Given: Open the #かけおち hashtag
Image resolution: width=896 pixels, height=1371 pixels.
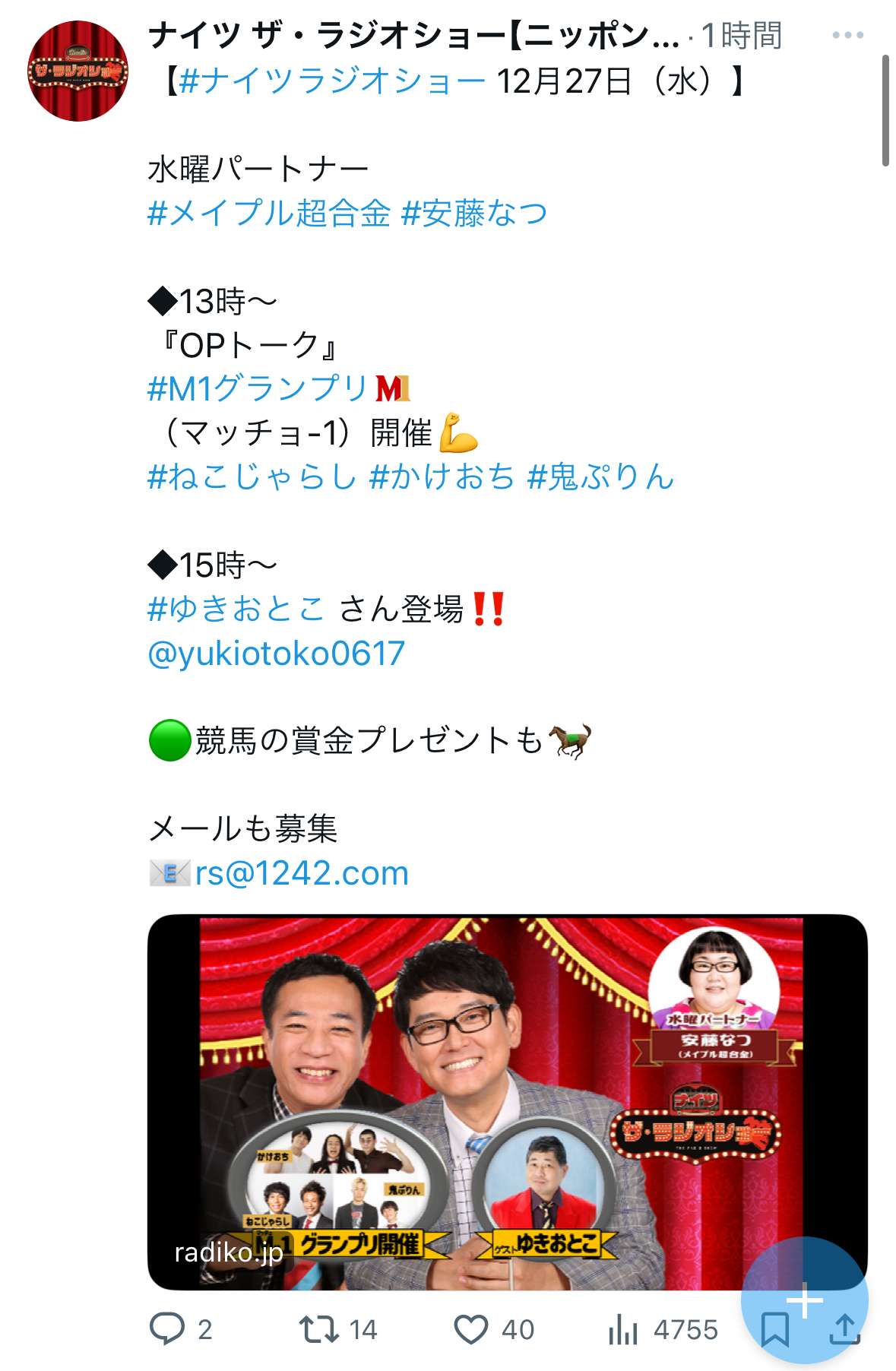Looking at the screenshot, I should point(442,477).
